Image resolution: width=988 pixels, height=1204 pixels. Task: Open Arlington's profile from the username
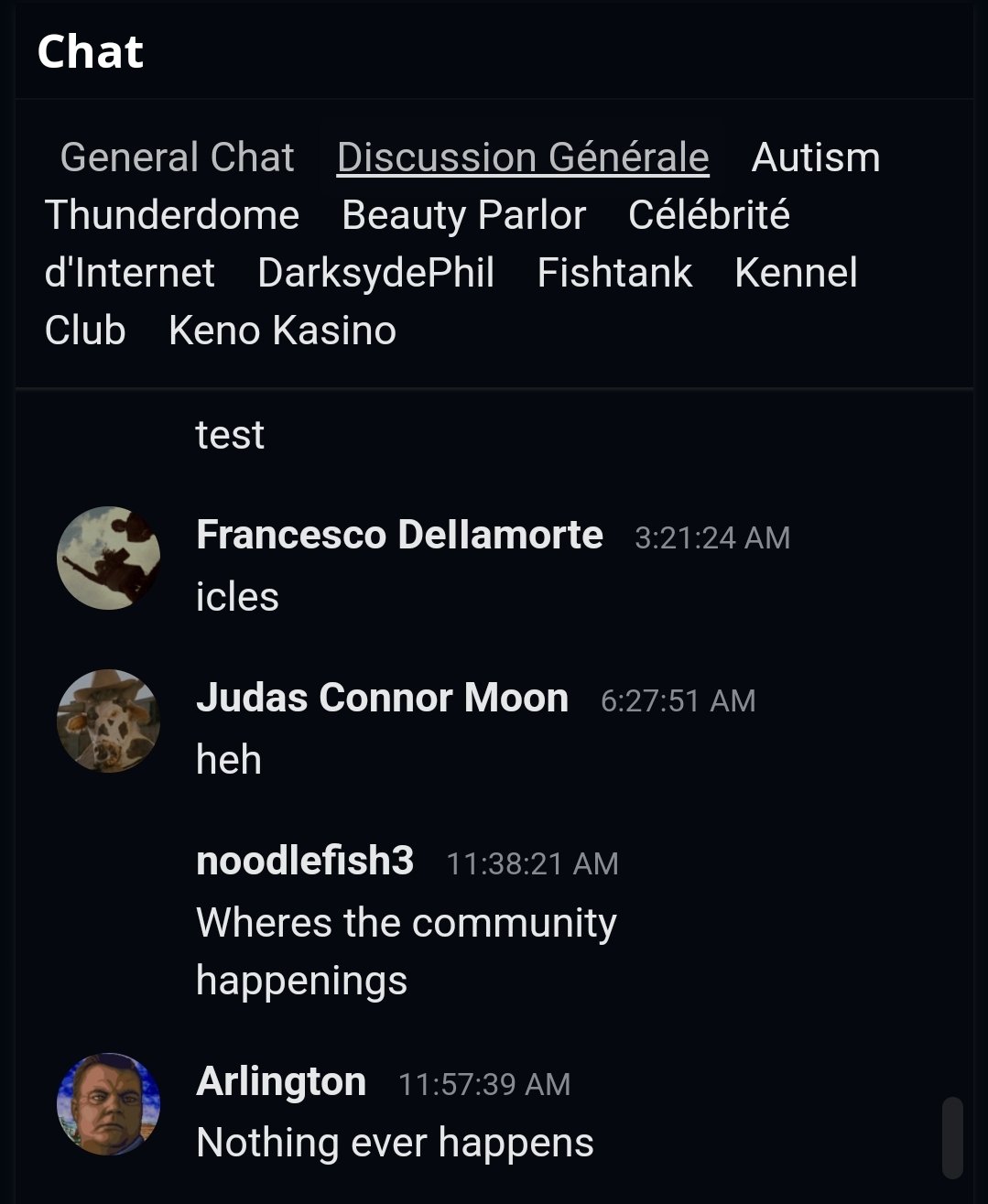coord(281,1081)
